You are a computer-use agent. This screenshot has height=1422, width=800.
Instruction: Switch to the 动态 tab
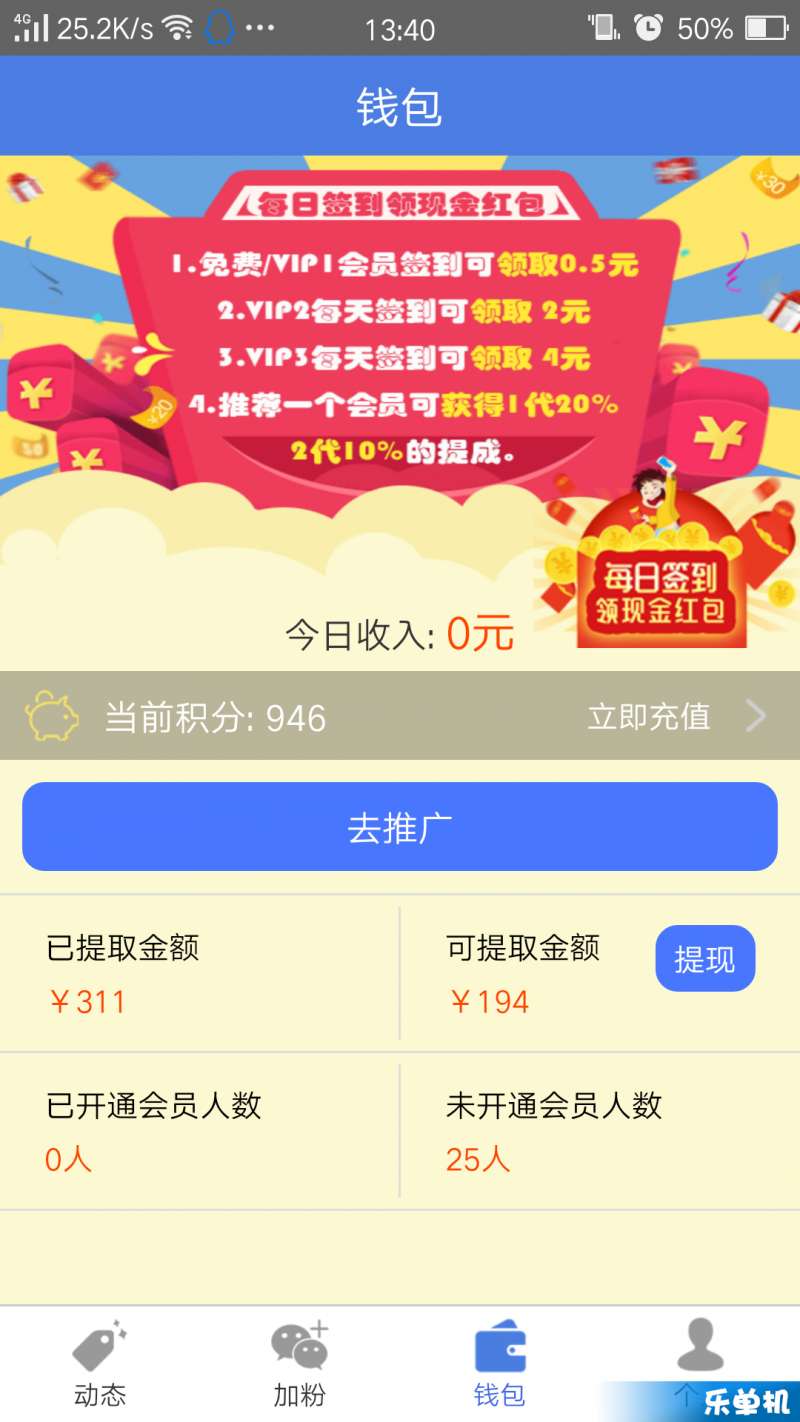click(x=100, y=1363)
